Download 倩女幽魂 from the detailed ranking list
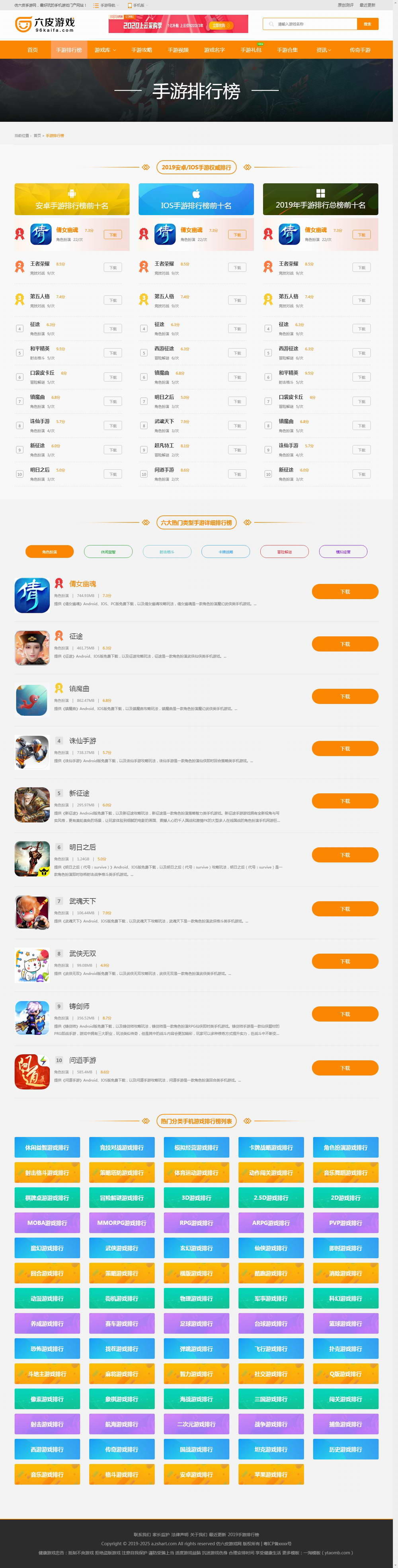Viewport: 398px width, 1568px height. 344,592
